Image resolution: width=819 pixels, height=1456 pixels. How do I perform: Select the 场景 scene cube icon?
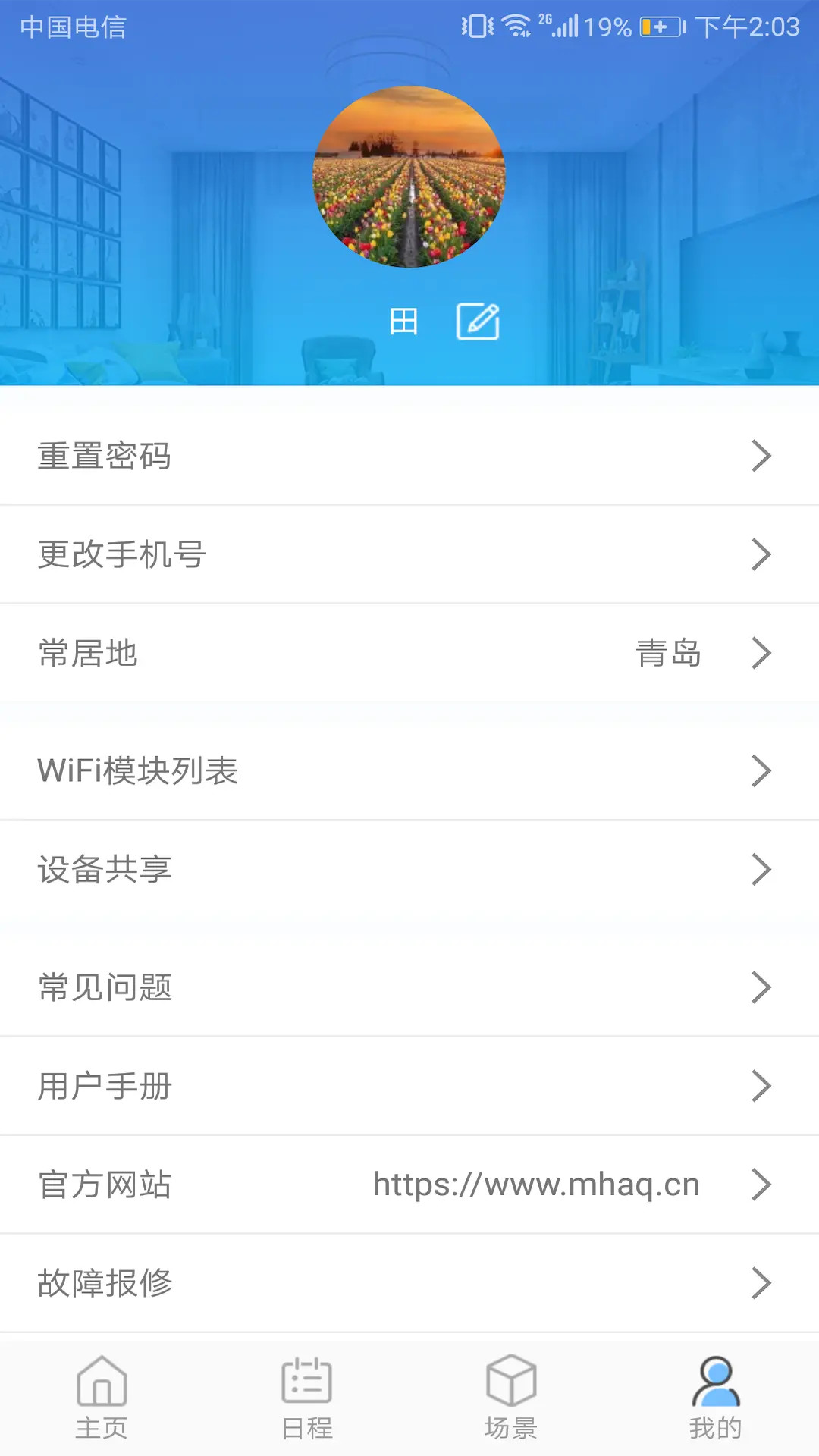[512, 1395]
